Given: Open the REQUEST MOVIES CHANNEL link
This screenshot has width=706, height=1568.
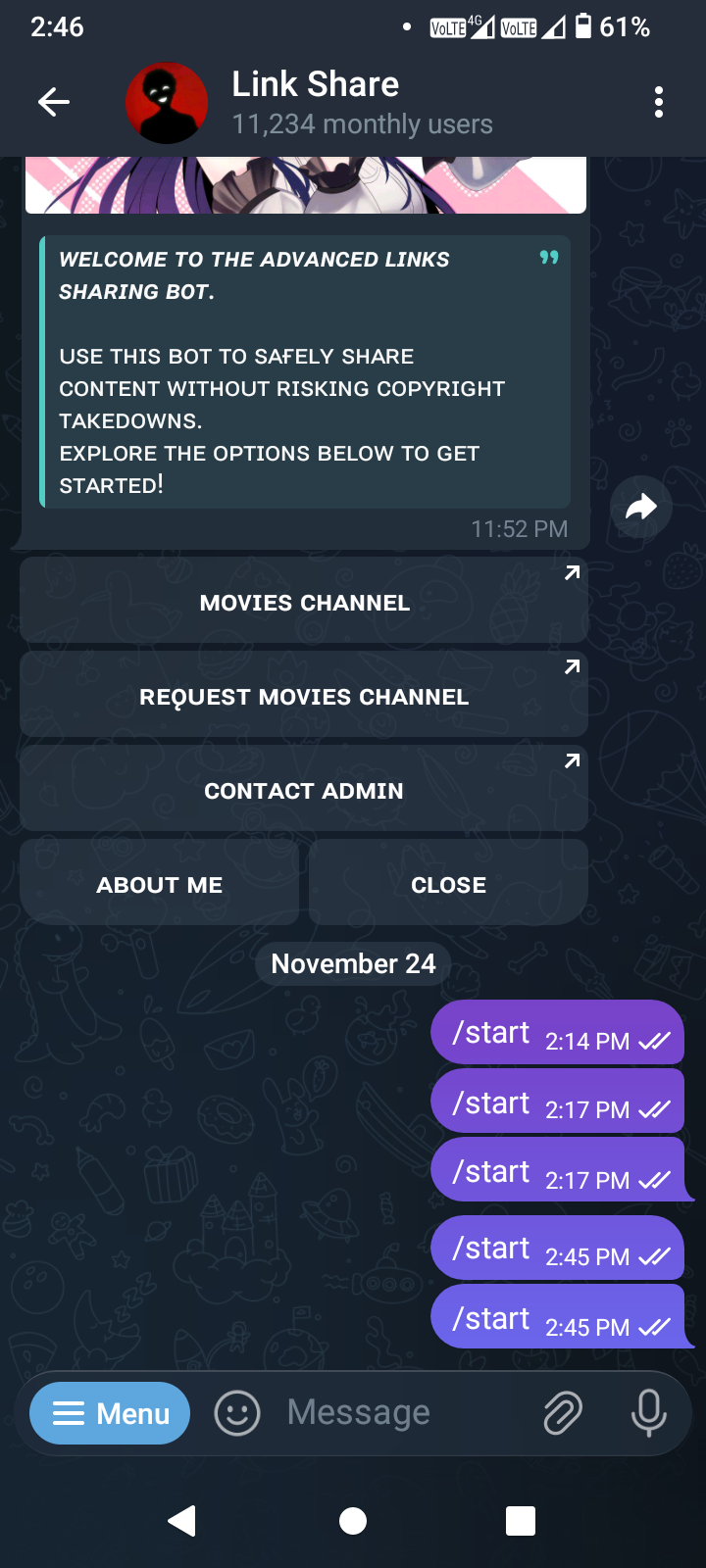Looking at the screenshot, I should [304, 696].
